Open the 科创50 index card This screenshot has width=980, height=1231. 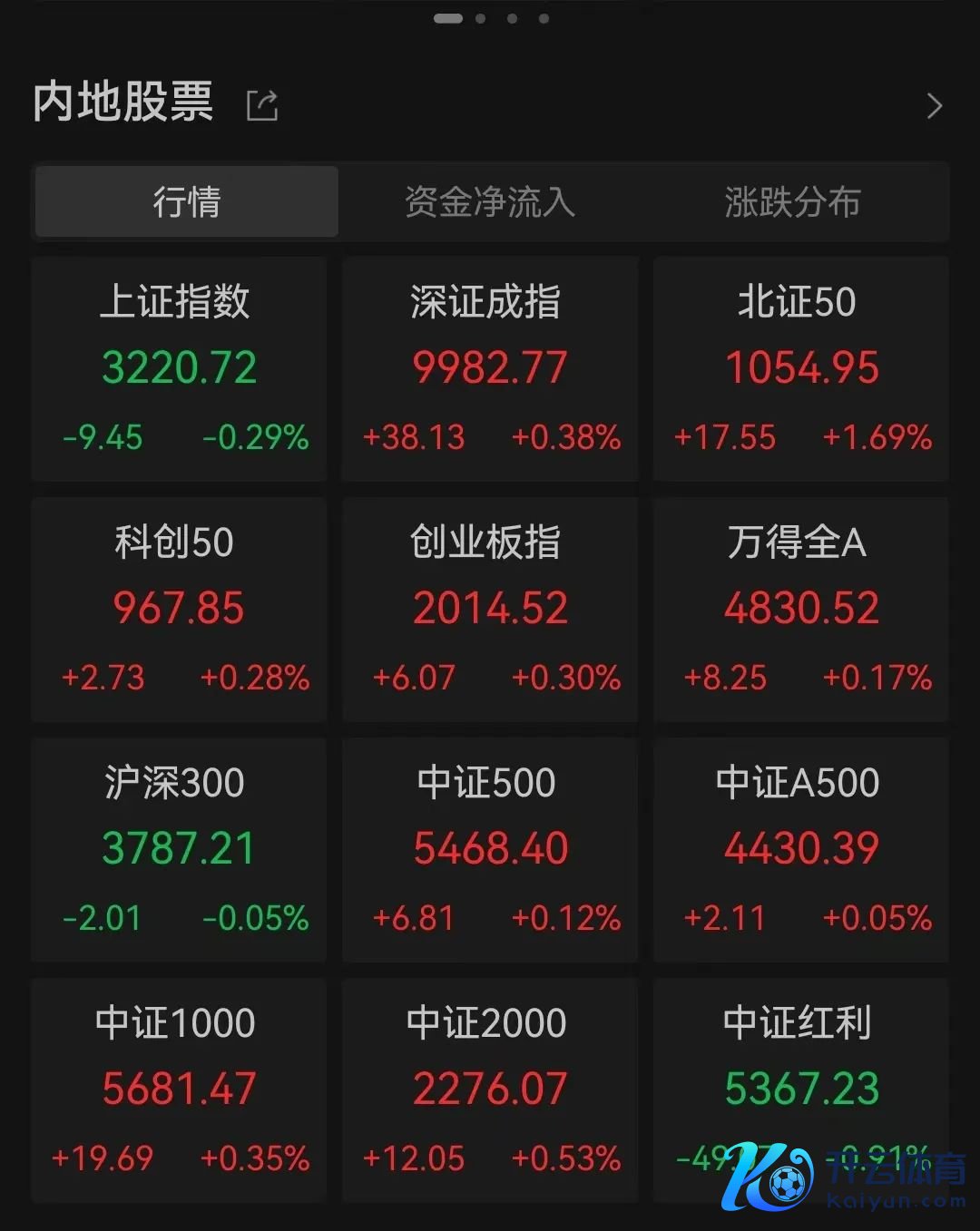click(179, 609)
